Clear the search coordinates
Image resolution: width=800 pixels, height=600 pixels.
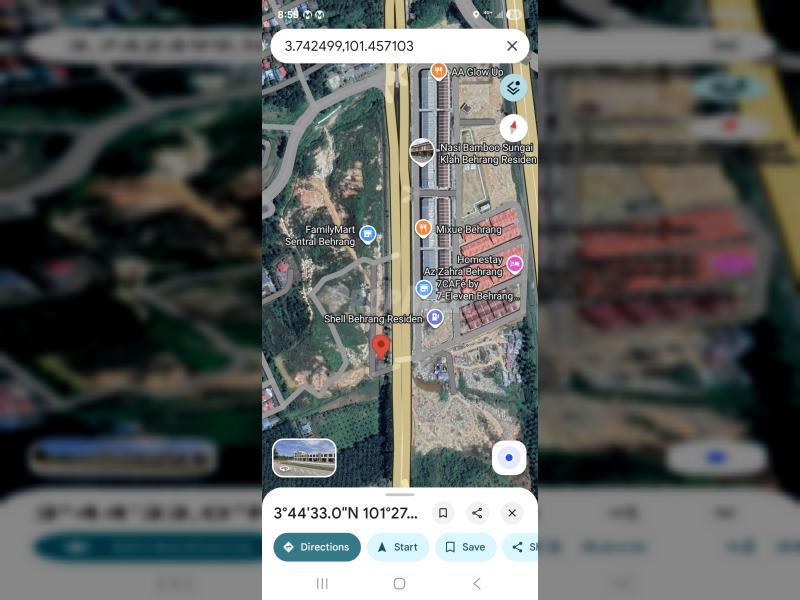[512, 46]
